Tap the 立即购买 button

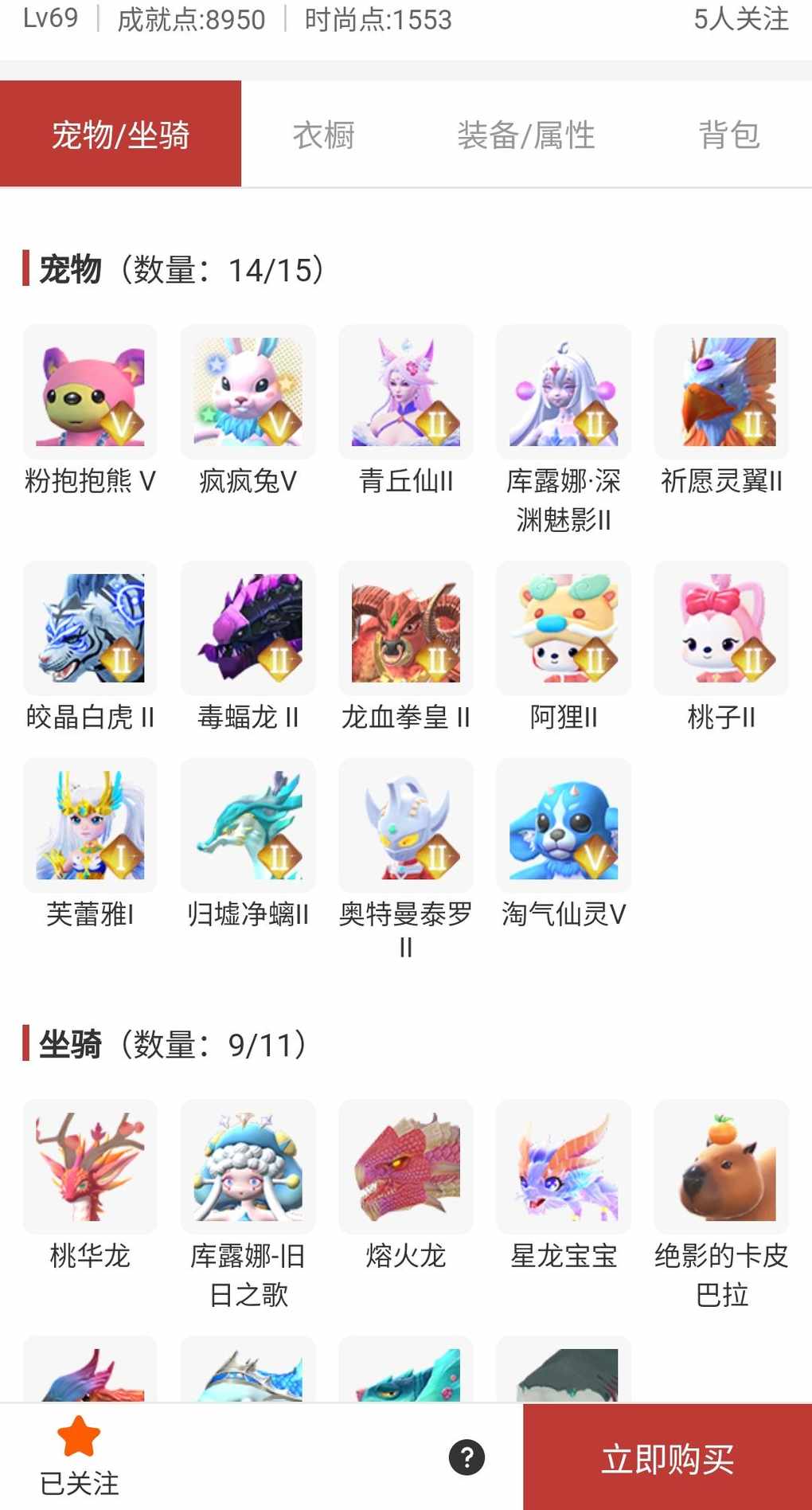click(667, 1458)
